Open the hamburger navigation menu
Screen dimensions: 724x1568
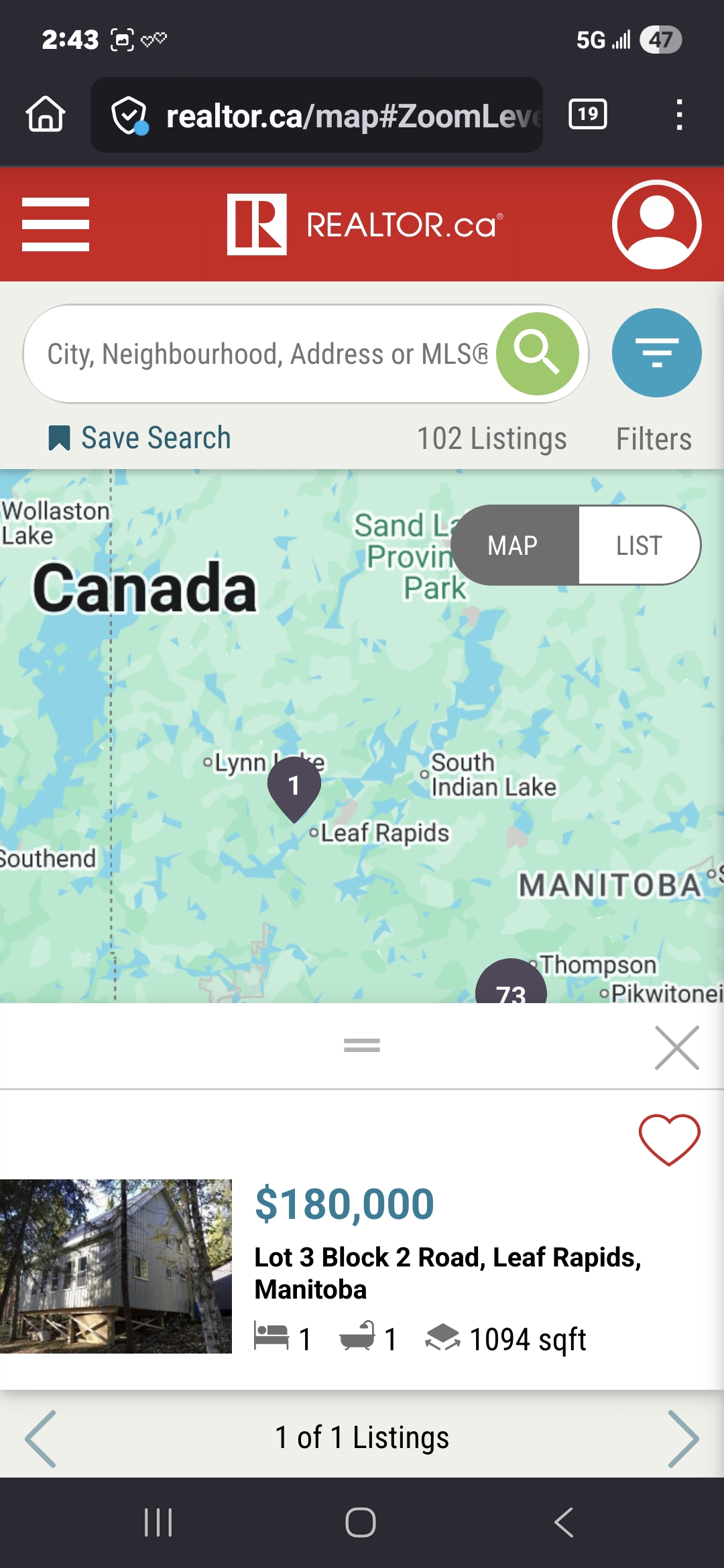(x=56, y=224)
